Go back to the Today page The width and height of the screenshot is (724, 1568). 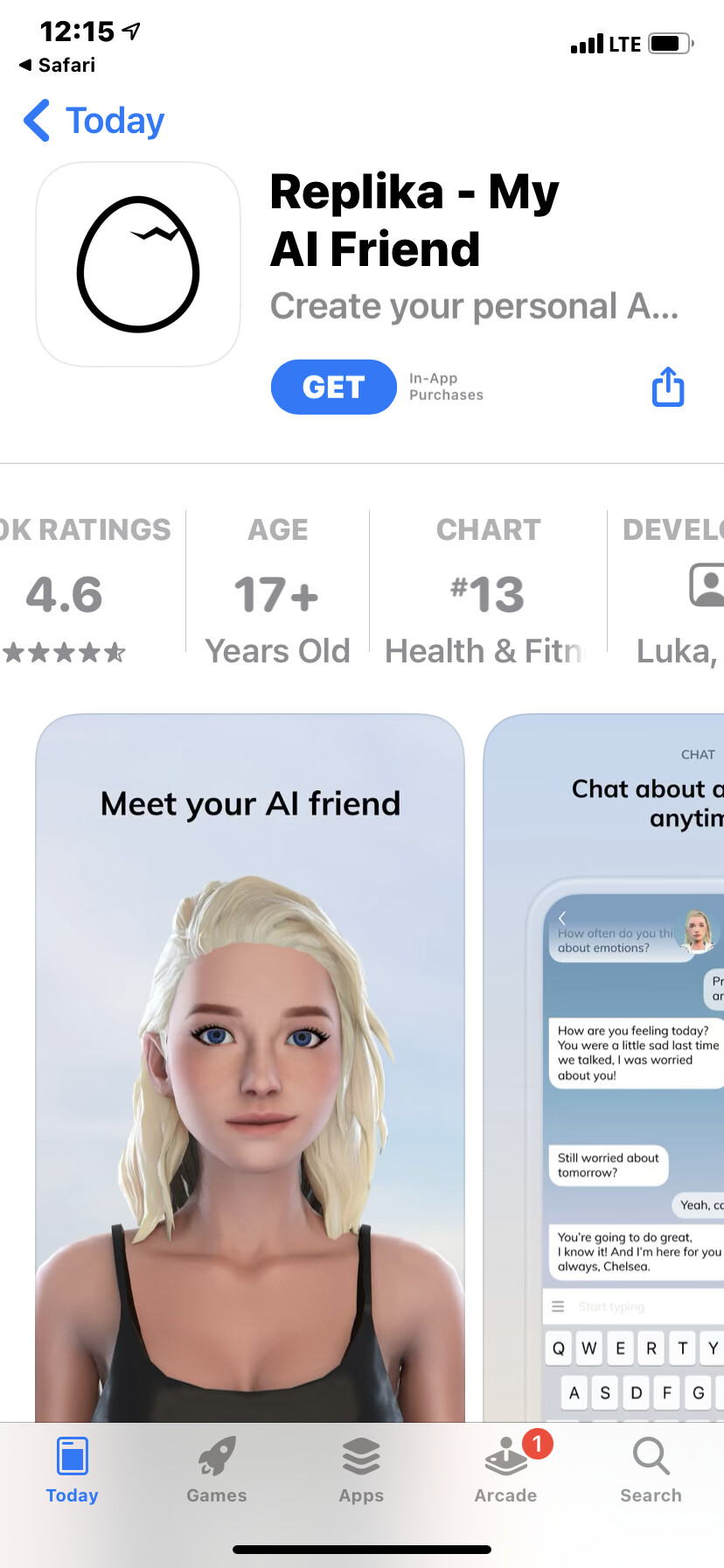point(94,121)
